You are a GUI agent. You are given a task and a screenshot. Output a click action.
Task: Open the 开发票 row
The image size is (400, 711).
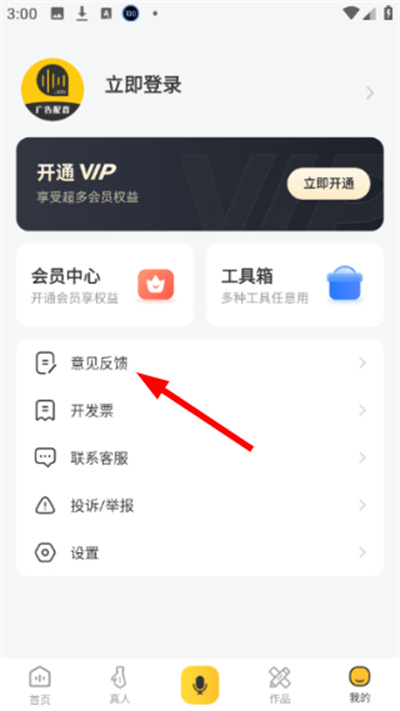click(x=200, y=410)
